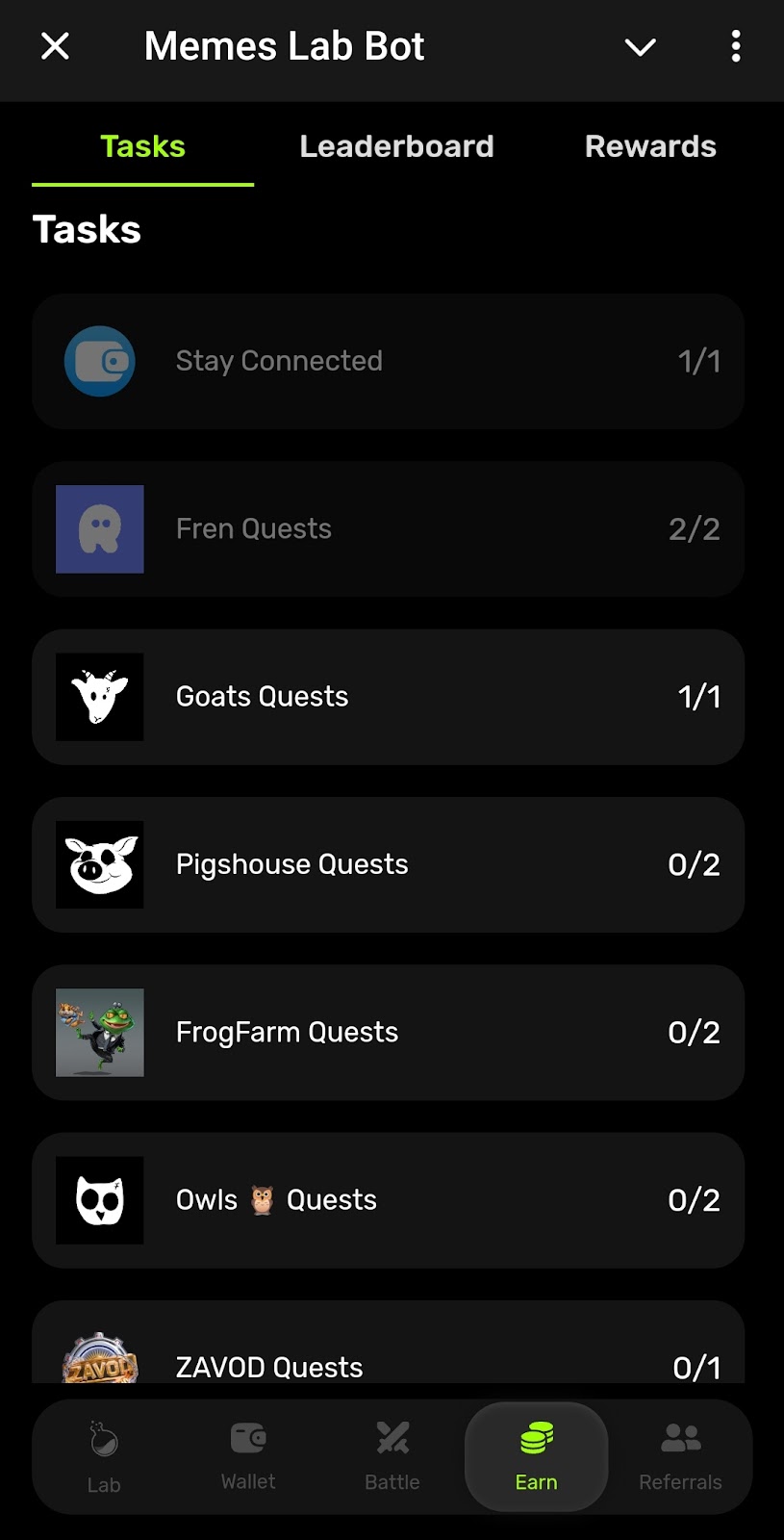Viewport: 784px width, 1540px height.
Task: Open the Stay Connected task
Action: pyautogui.click(x=388, y=361)
